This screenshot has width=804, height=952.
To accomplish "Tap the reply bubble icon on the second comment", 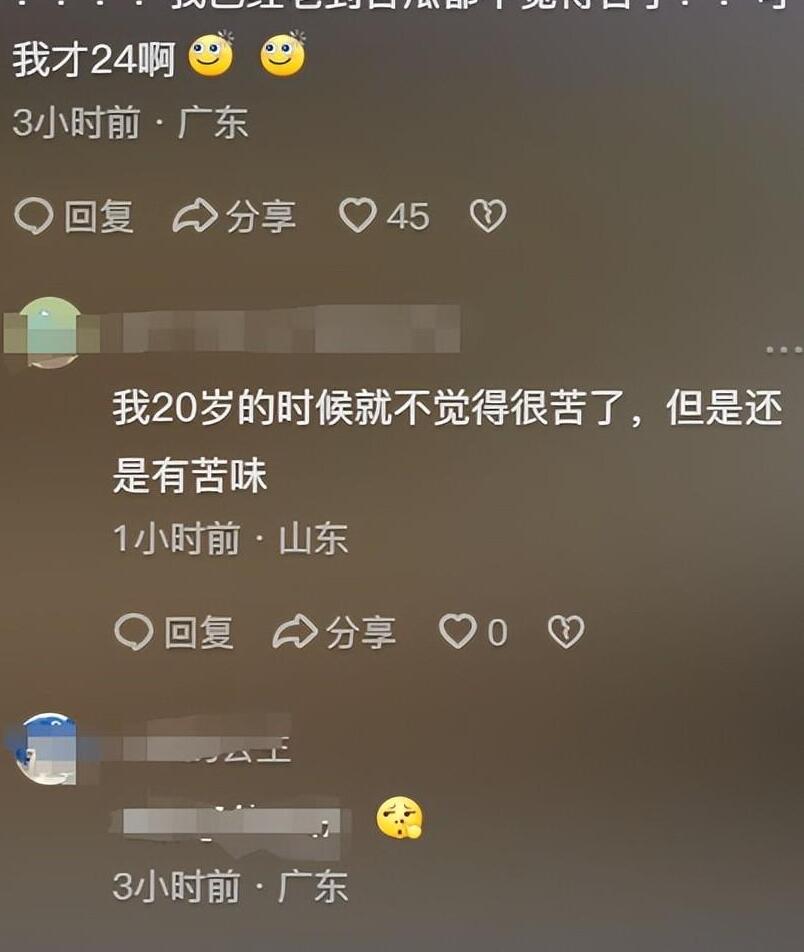I will tap(134, 632).
